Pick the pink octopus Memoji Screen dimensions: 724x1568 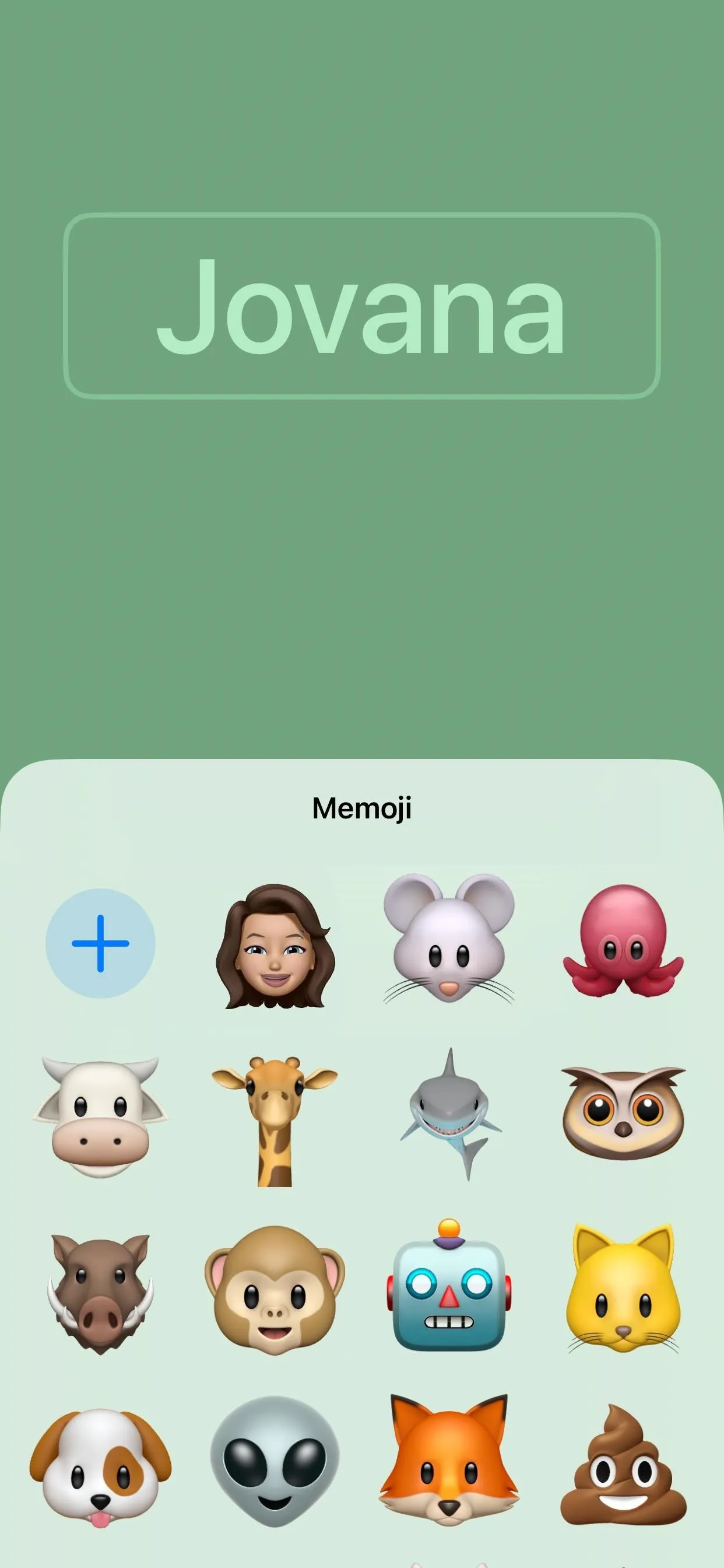click(x=623, y=940)
